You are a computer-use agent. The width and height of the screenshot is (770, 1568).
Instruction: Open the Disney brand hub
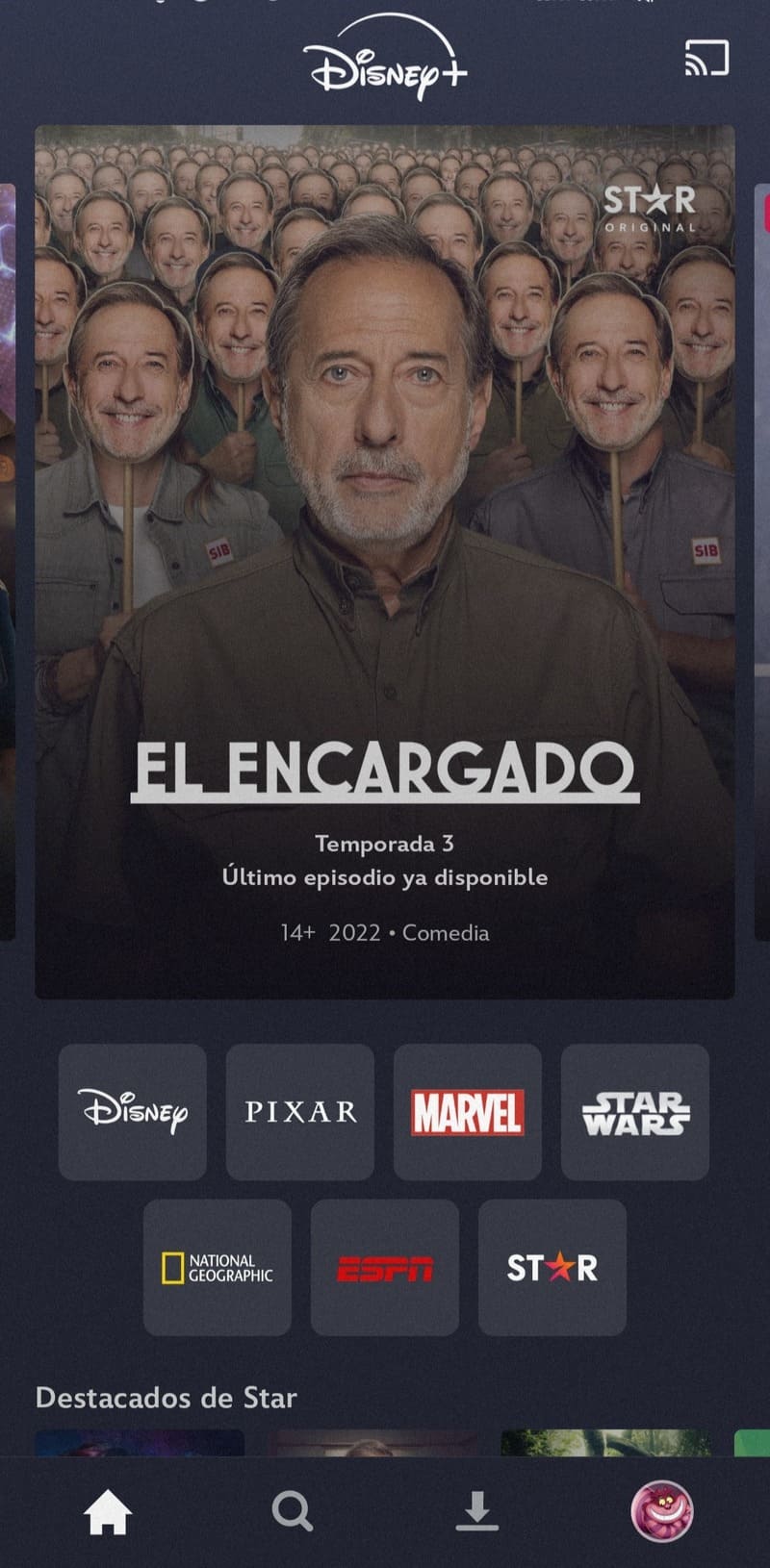[x=133, y=1111]
